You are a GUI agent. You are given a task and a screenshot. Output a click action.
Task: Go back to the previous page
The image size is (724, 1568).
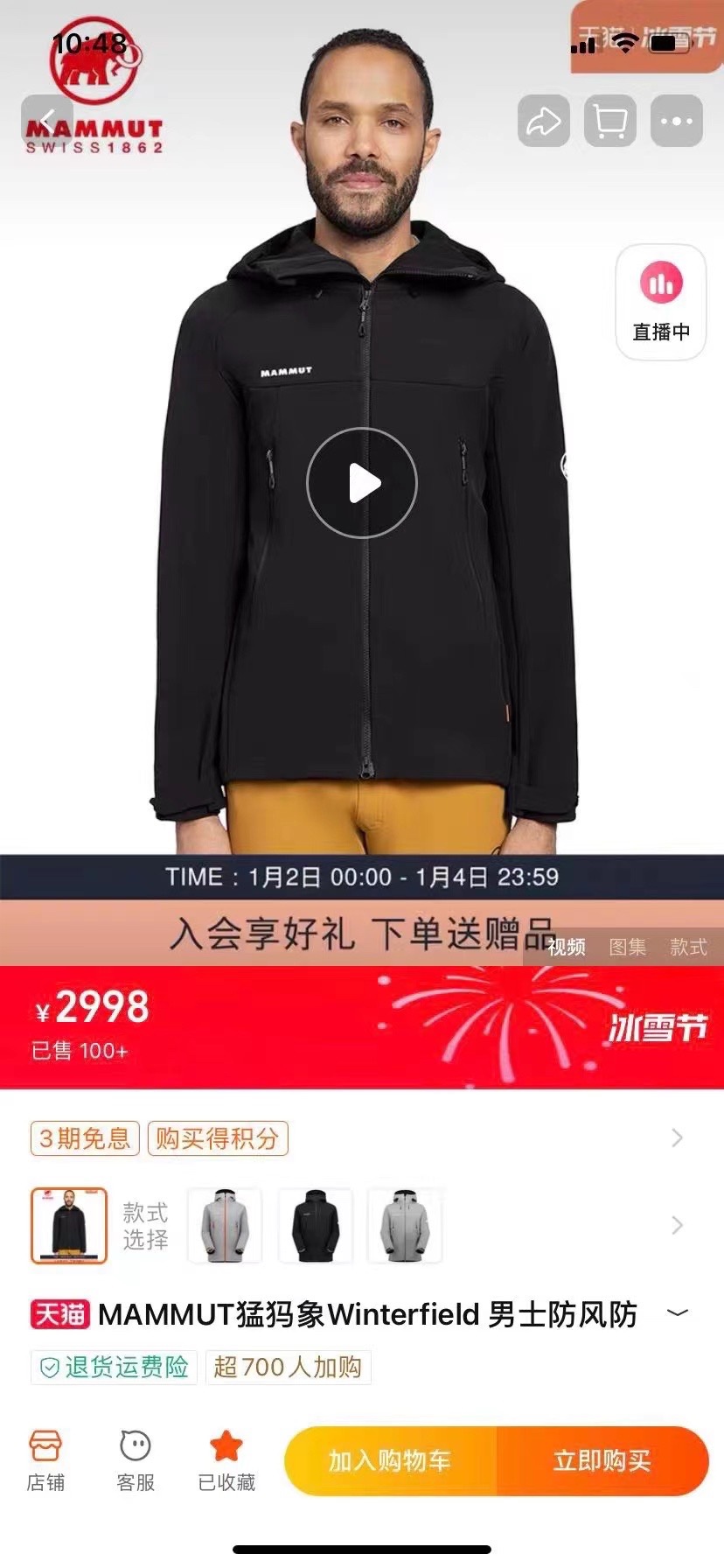[47, 121]
